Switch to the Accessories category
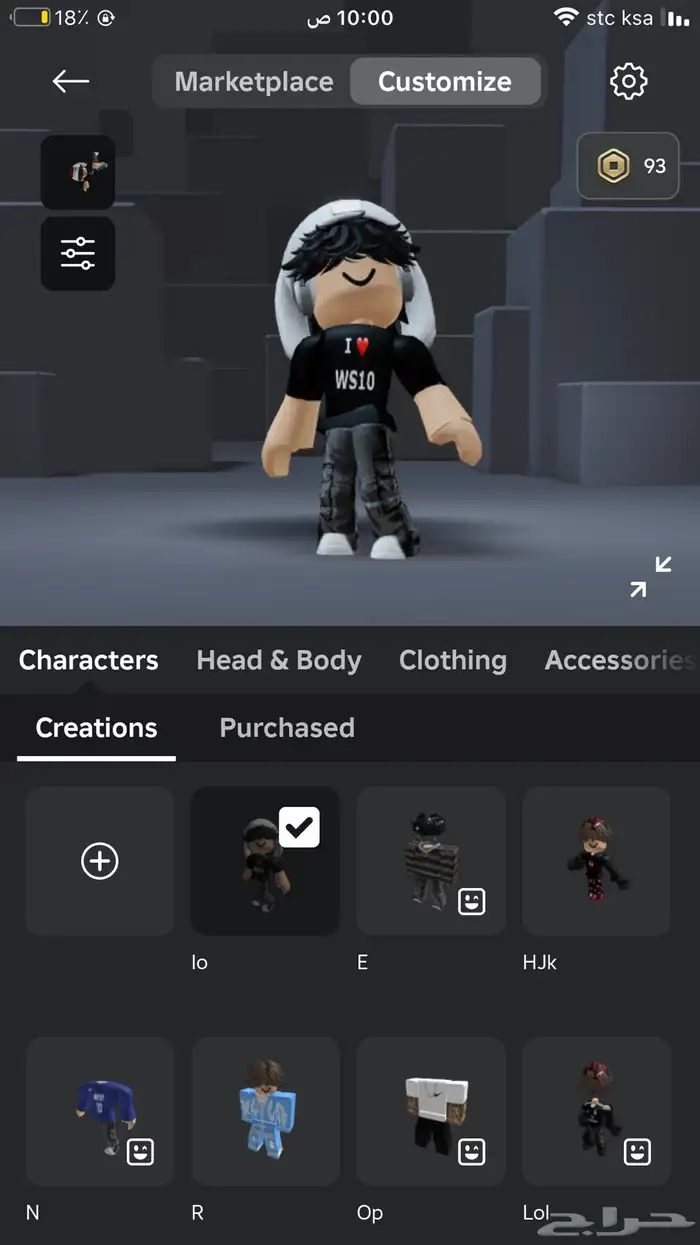 tap(618, 660)
